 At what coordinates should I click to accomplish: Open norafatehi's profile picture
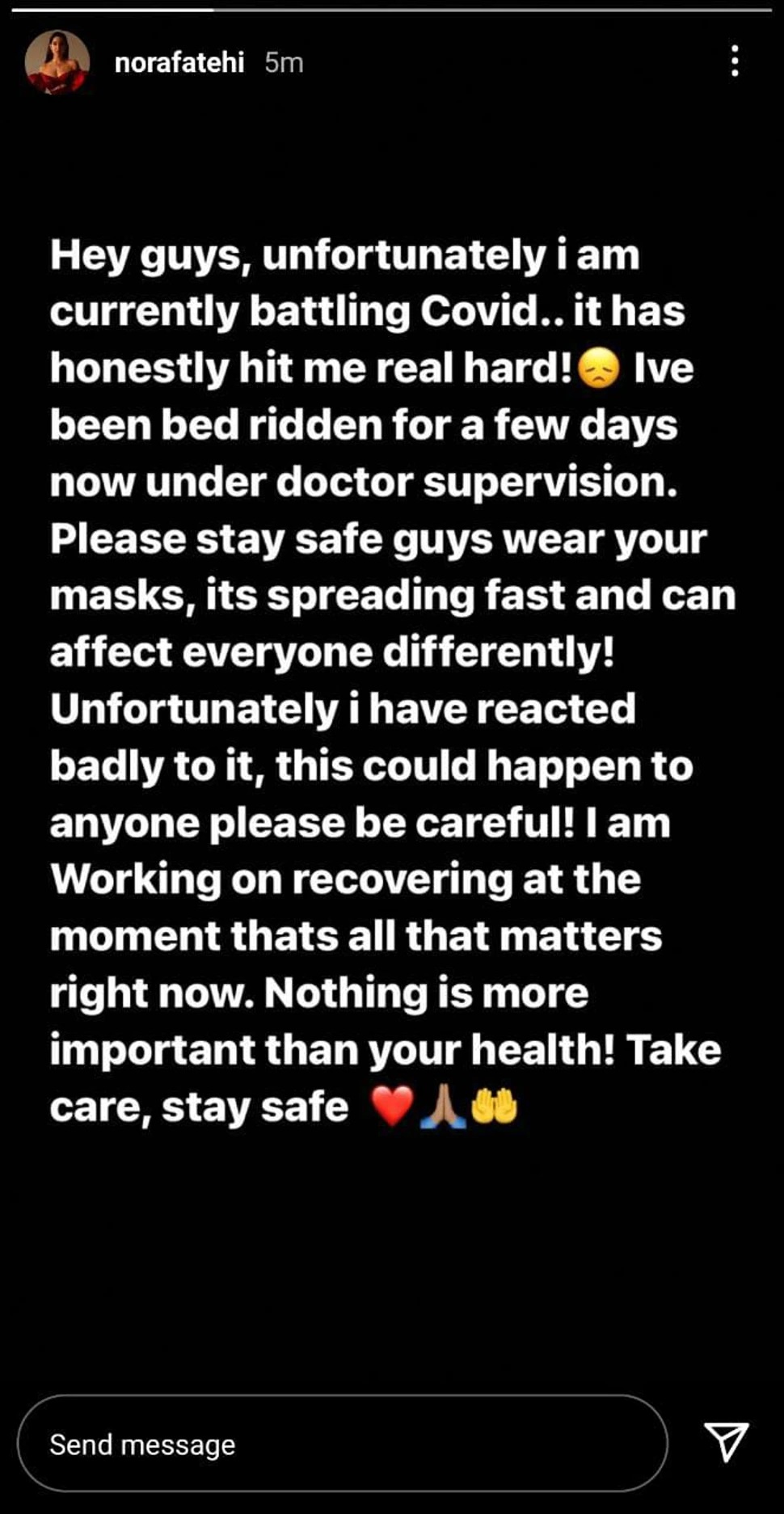click(x=57, y=62)
